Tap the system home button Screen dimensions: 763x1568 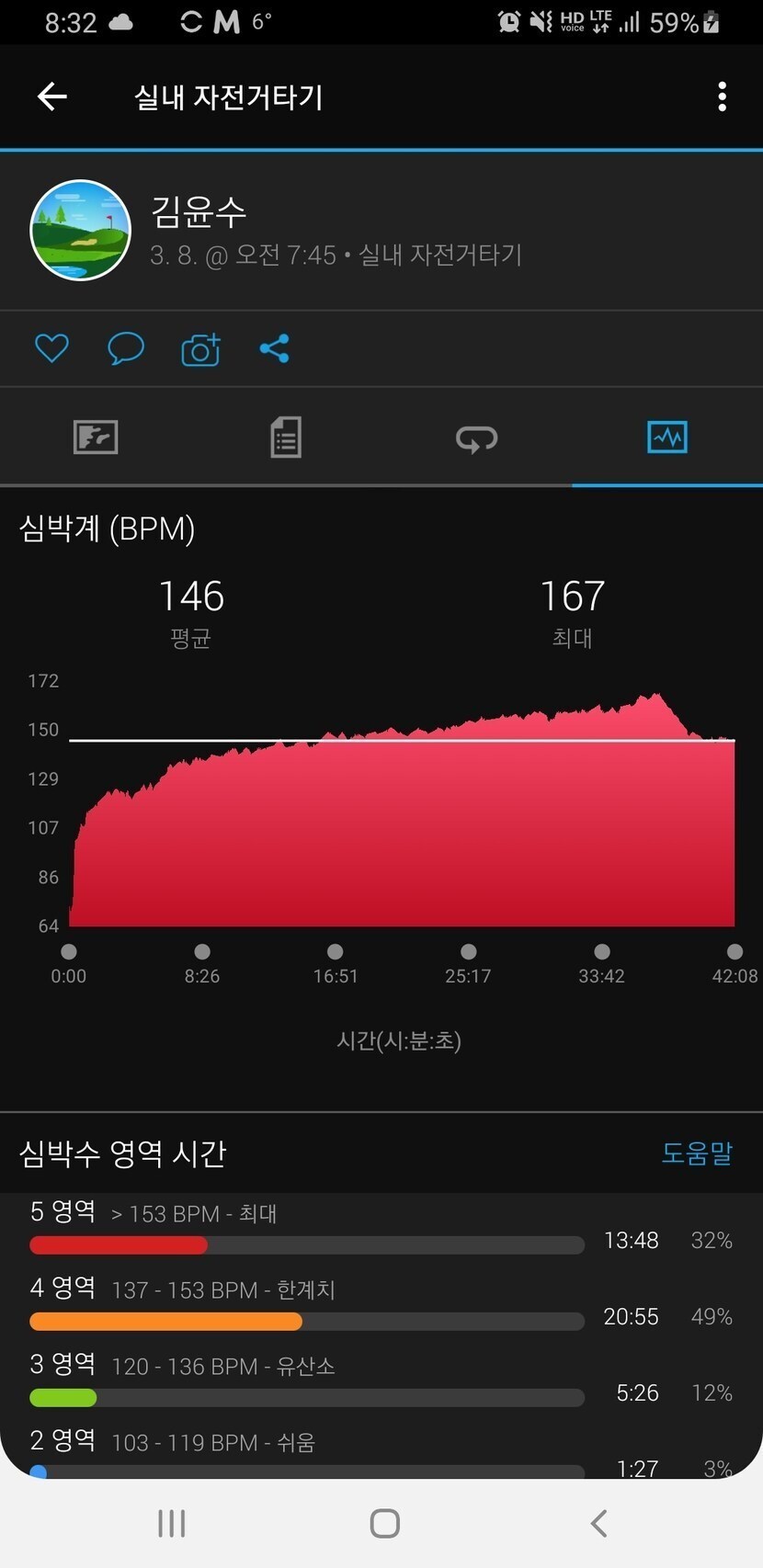coord(384,1523)
